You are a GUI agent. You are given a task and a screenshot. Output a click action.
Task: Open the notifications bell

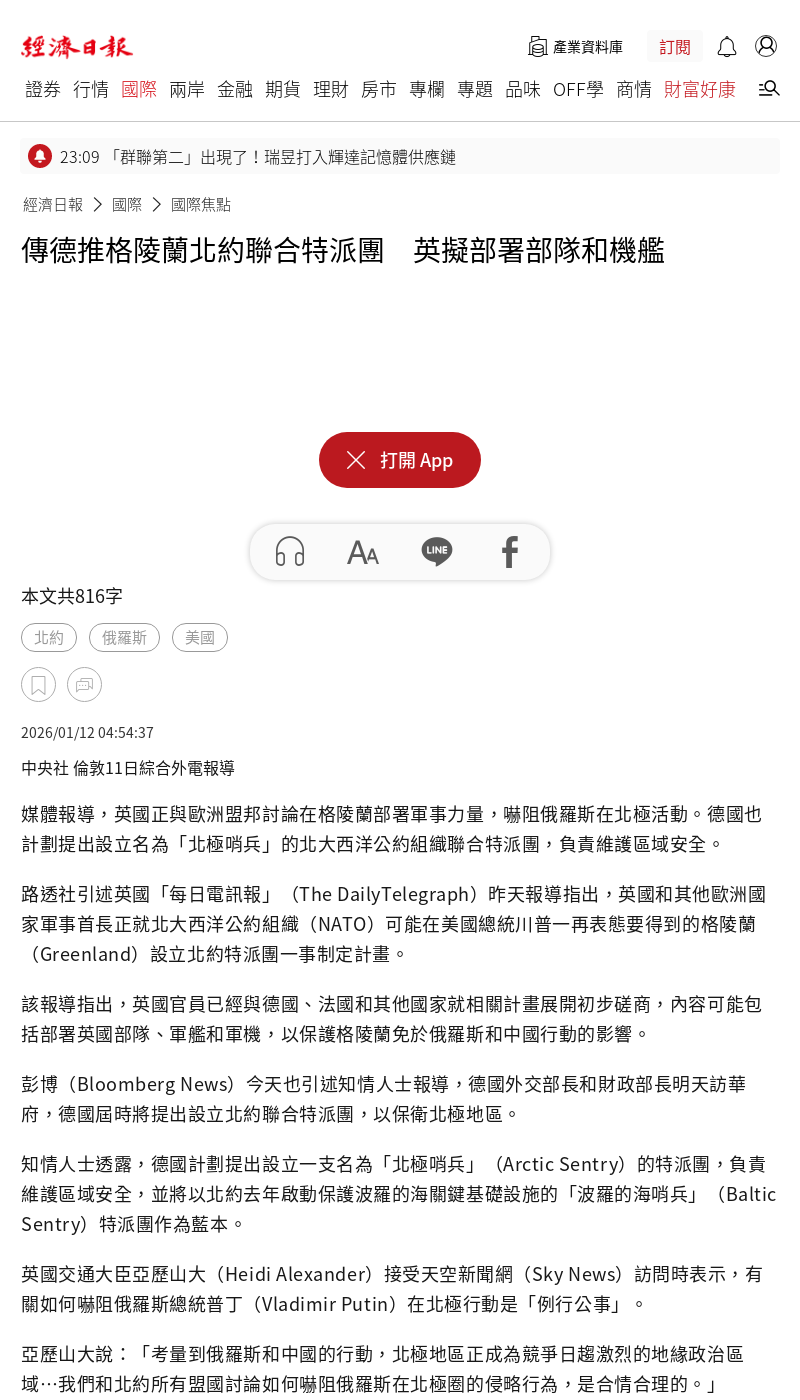tap(727, 47)
